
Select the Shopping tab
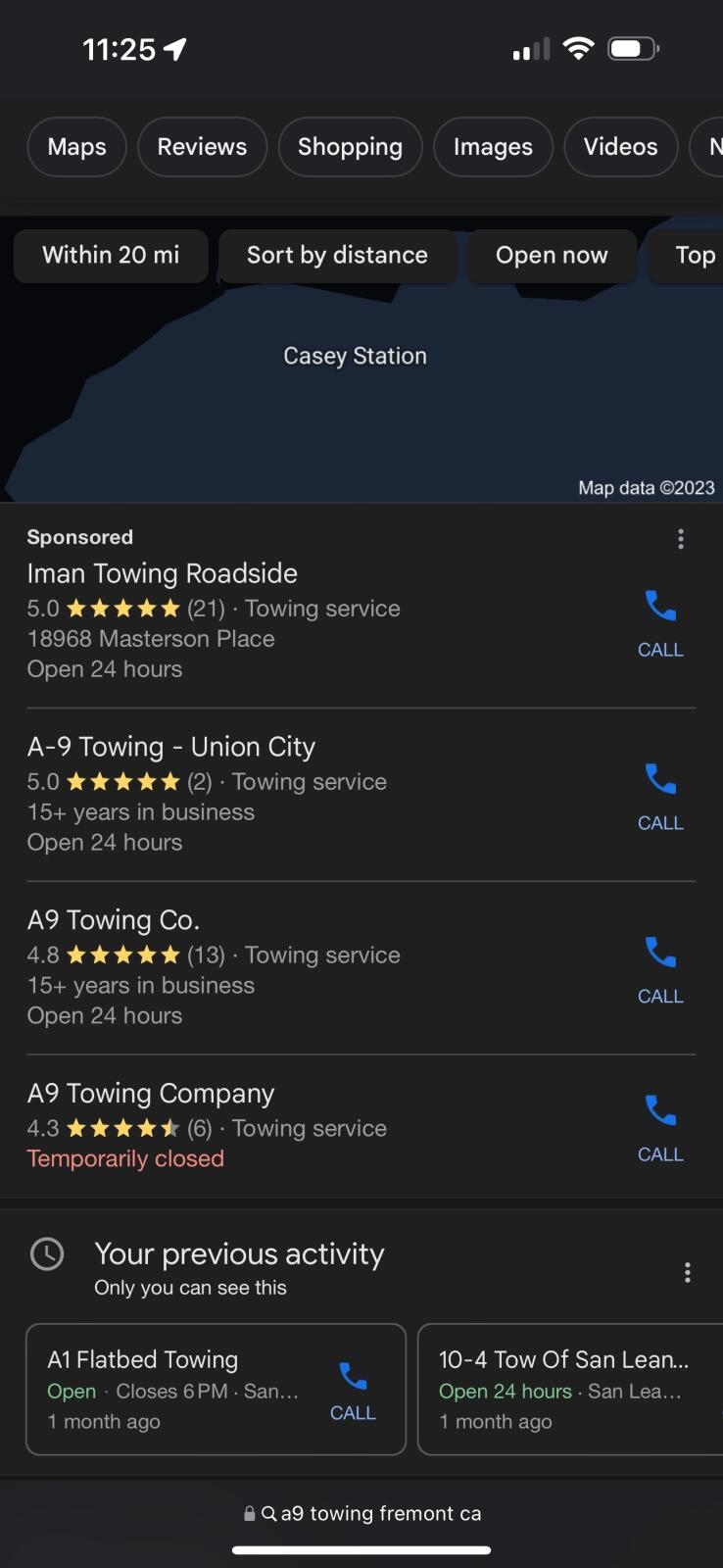pyautogui.click(x=350, y=147)
